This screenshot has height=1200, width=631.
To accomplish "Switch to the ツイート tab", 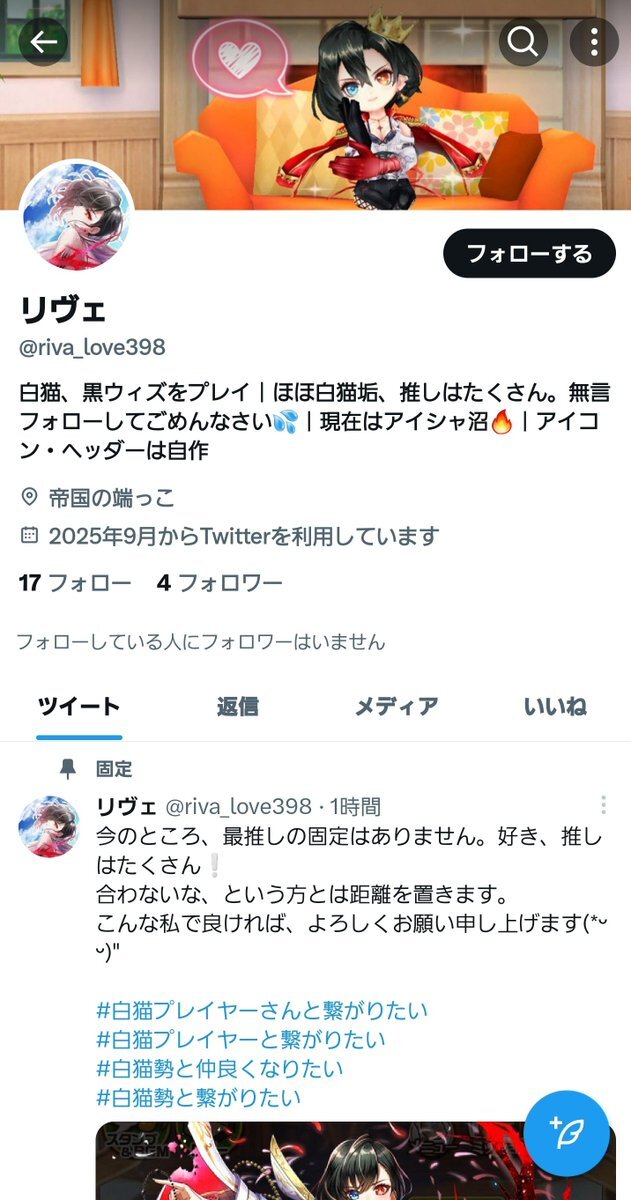I will coord(79,707).
